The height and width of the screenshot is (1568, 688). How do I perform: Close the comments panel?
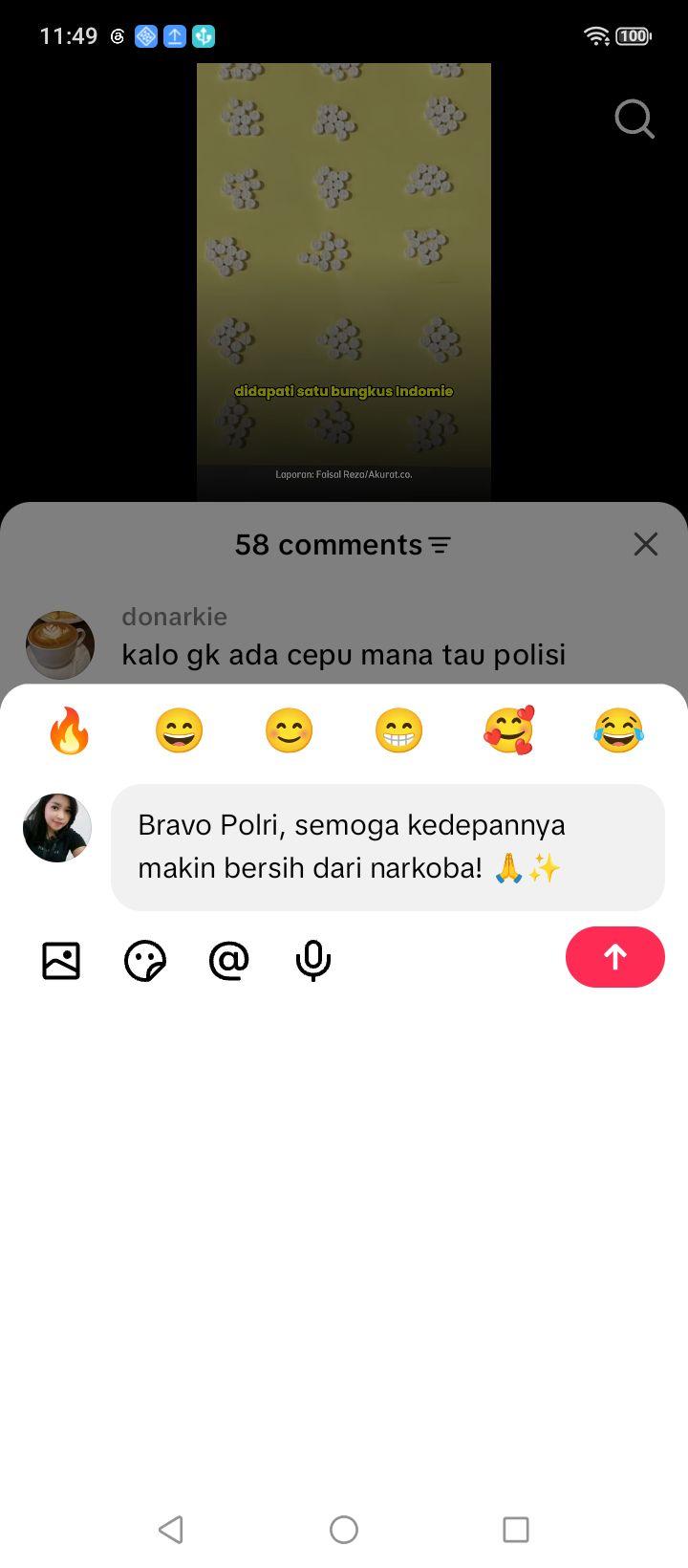646,544
